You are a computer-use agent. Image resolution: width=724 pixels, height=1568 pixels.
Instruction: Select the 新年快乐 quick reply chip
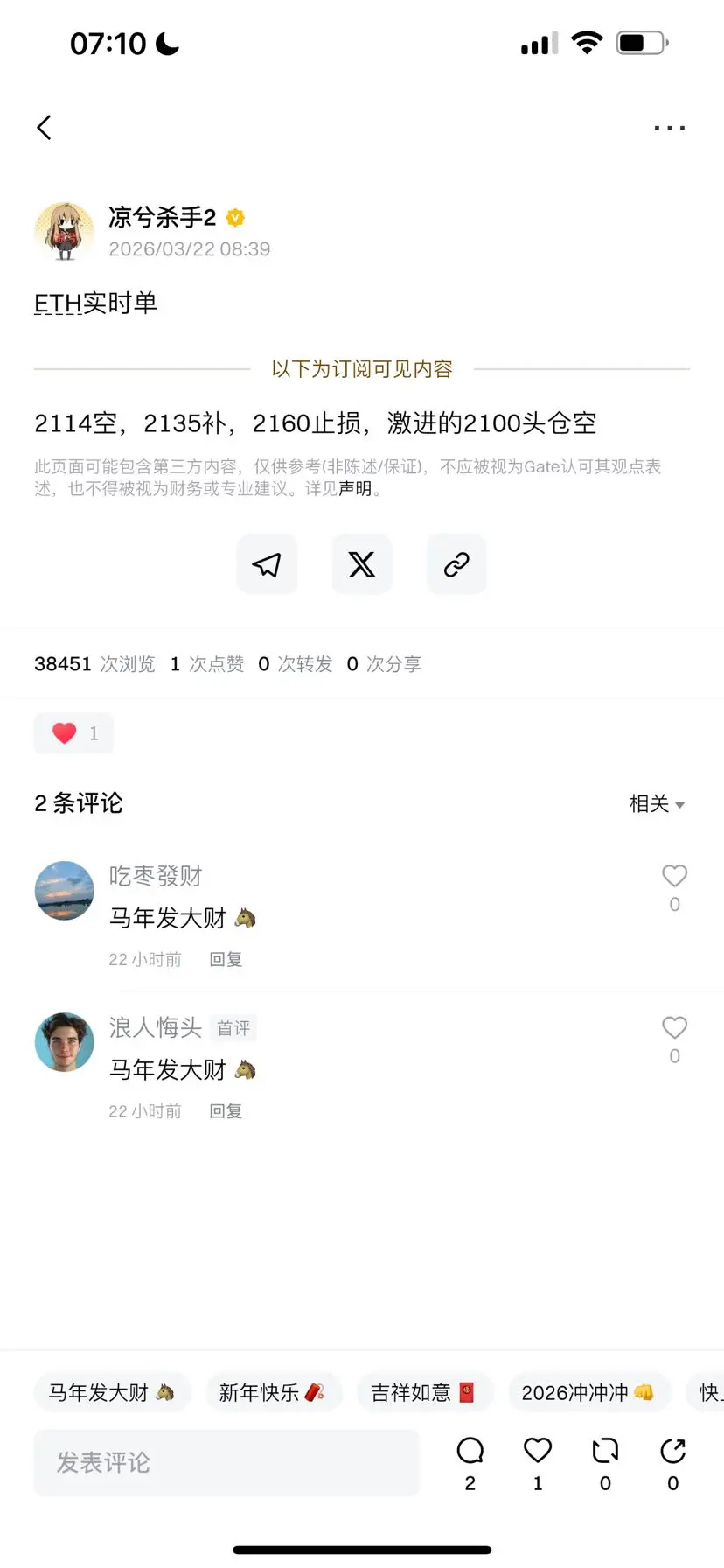click(274, 1391)
